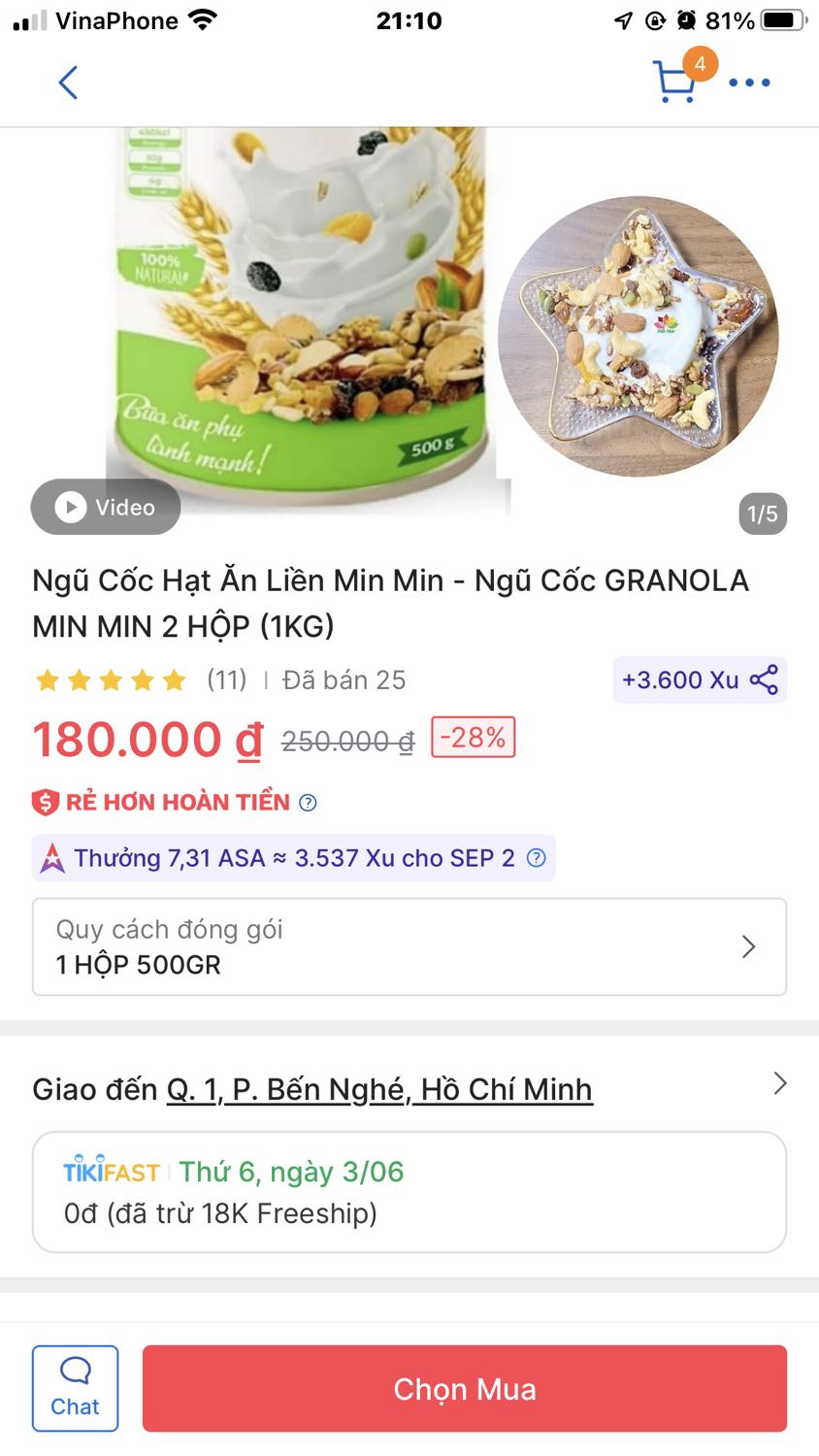Open the shopping cart
This screenshot has height=1456, width=819.
click(x=673, y=83)
